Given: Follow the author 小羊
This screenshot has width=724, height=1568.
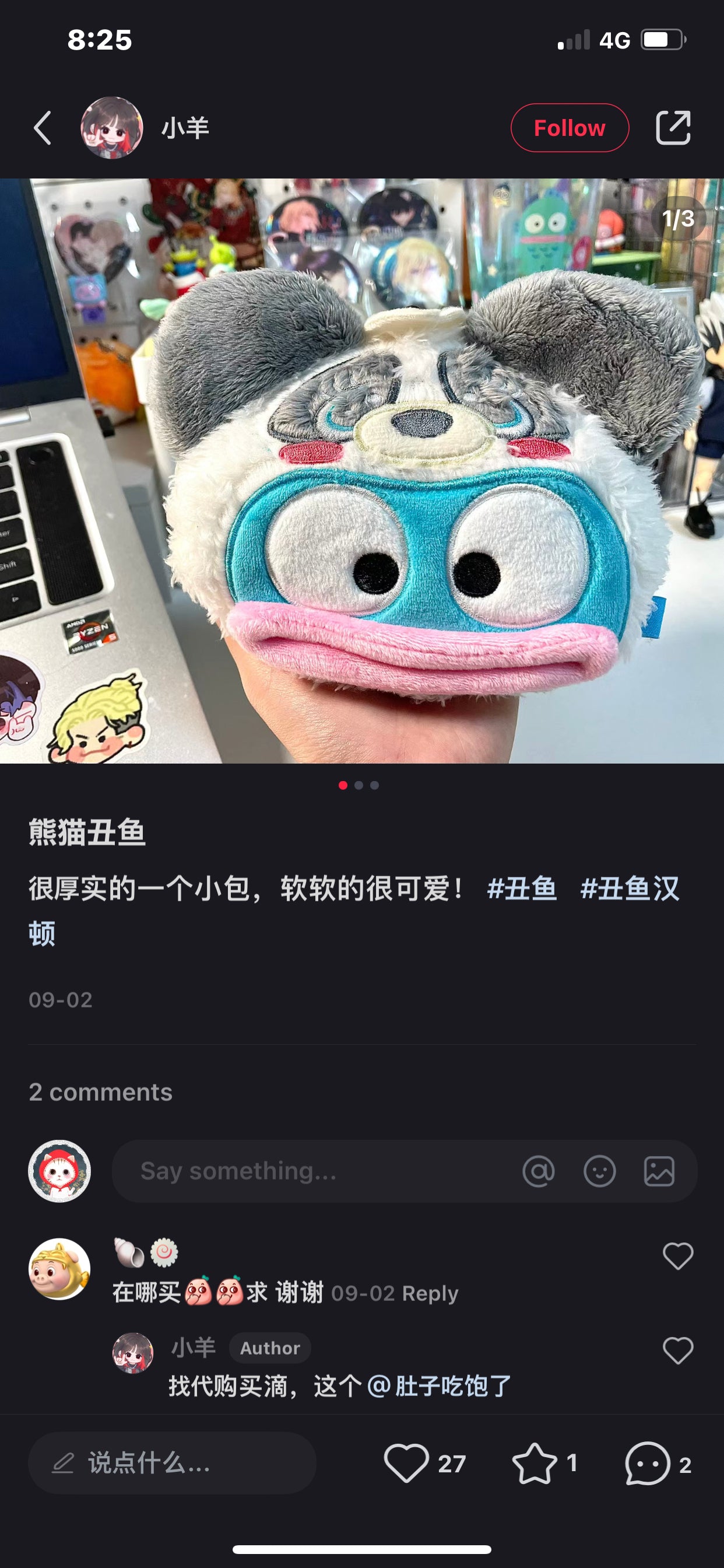Looking at the screenshot, I should point(569,128).
